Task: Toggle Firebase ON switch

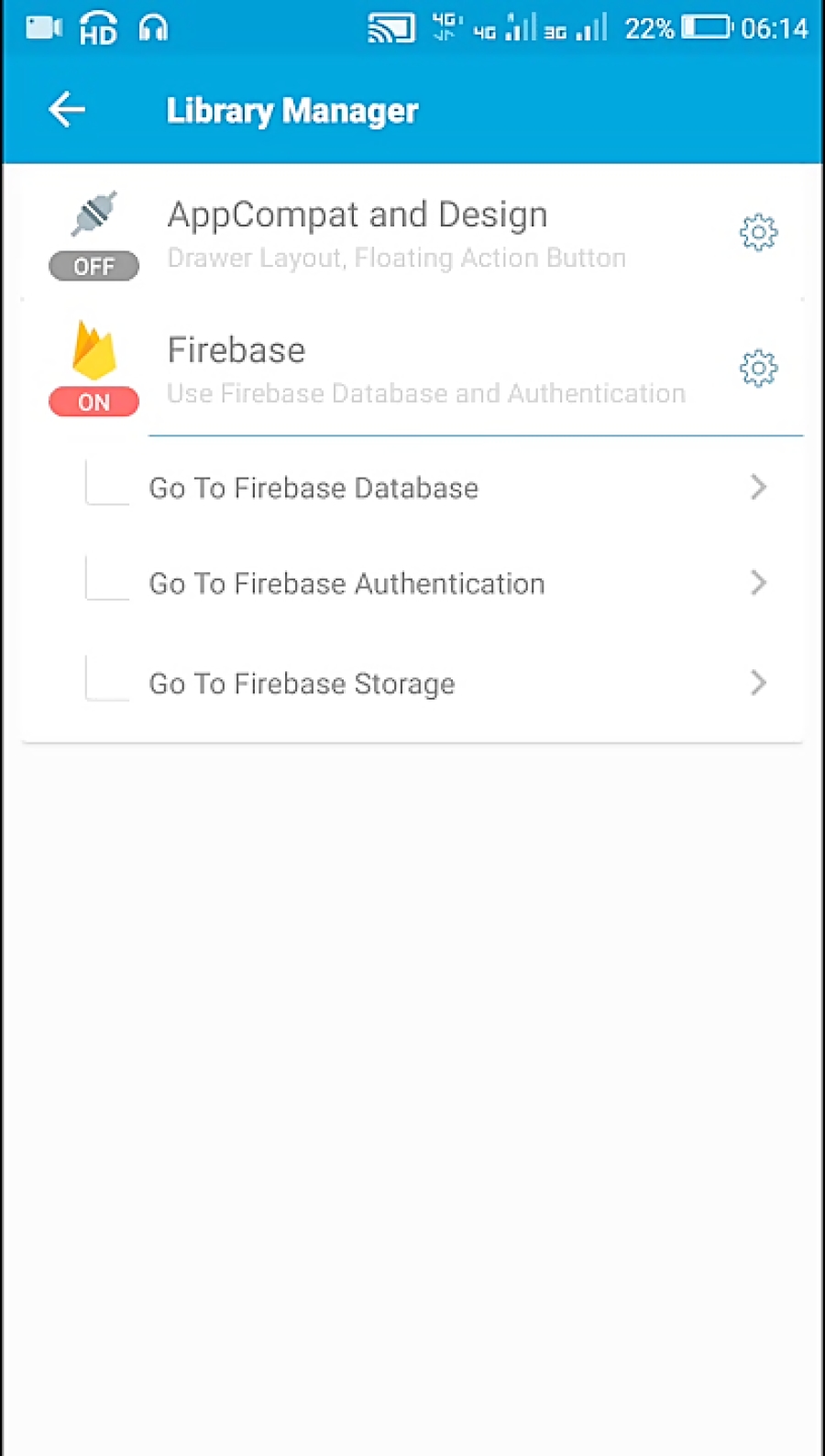Action: (x=93, y=402)
